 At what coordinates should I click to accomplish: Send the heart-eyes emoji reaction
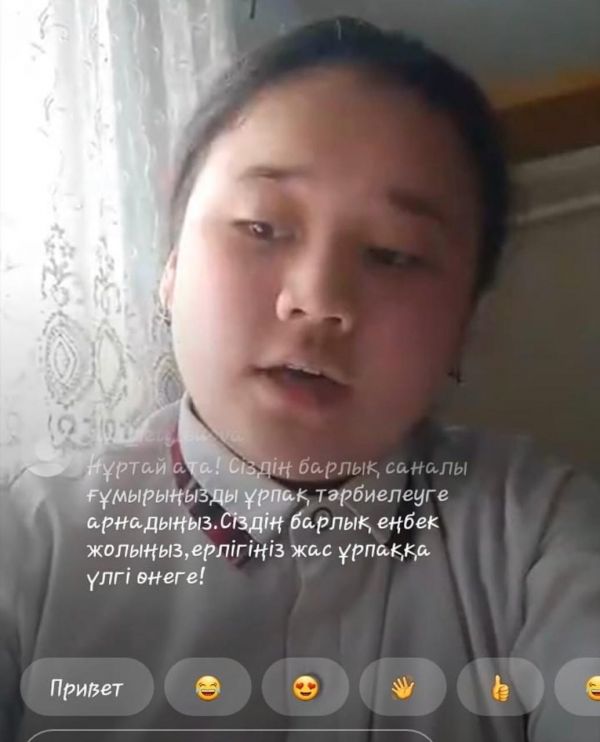tap(305, 688)
